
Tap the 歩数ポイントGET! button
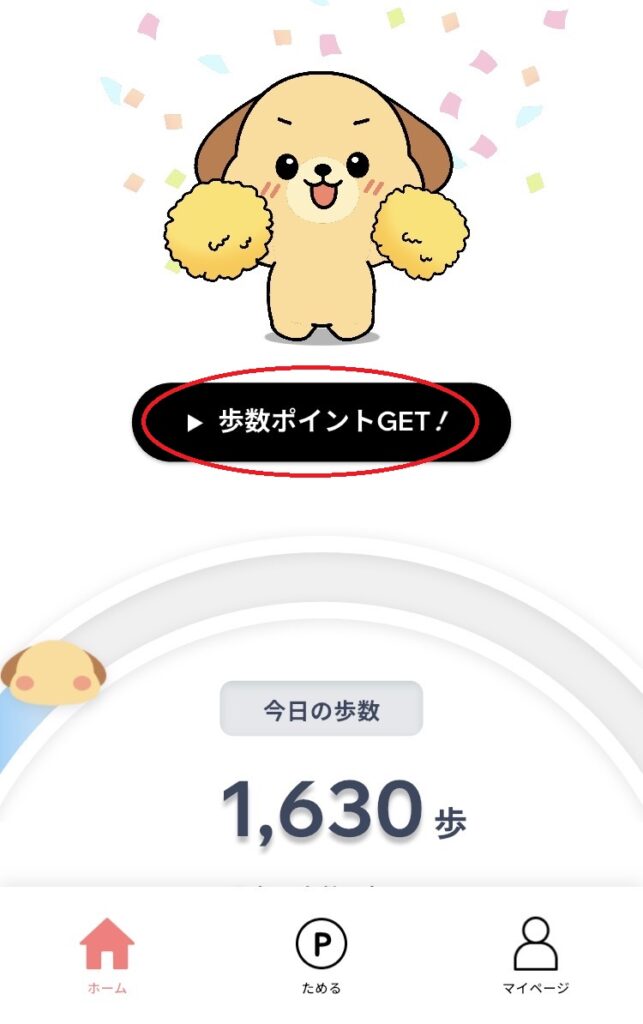click(321, 422)
